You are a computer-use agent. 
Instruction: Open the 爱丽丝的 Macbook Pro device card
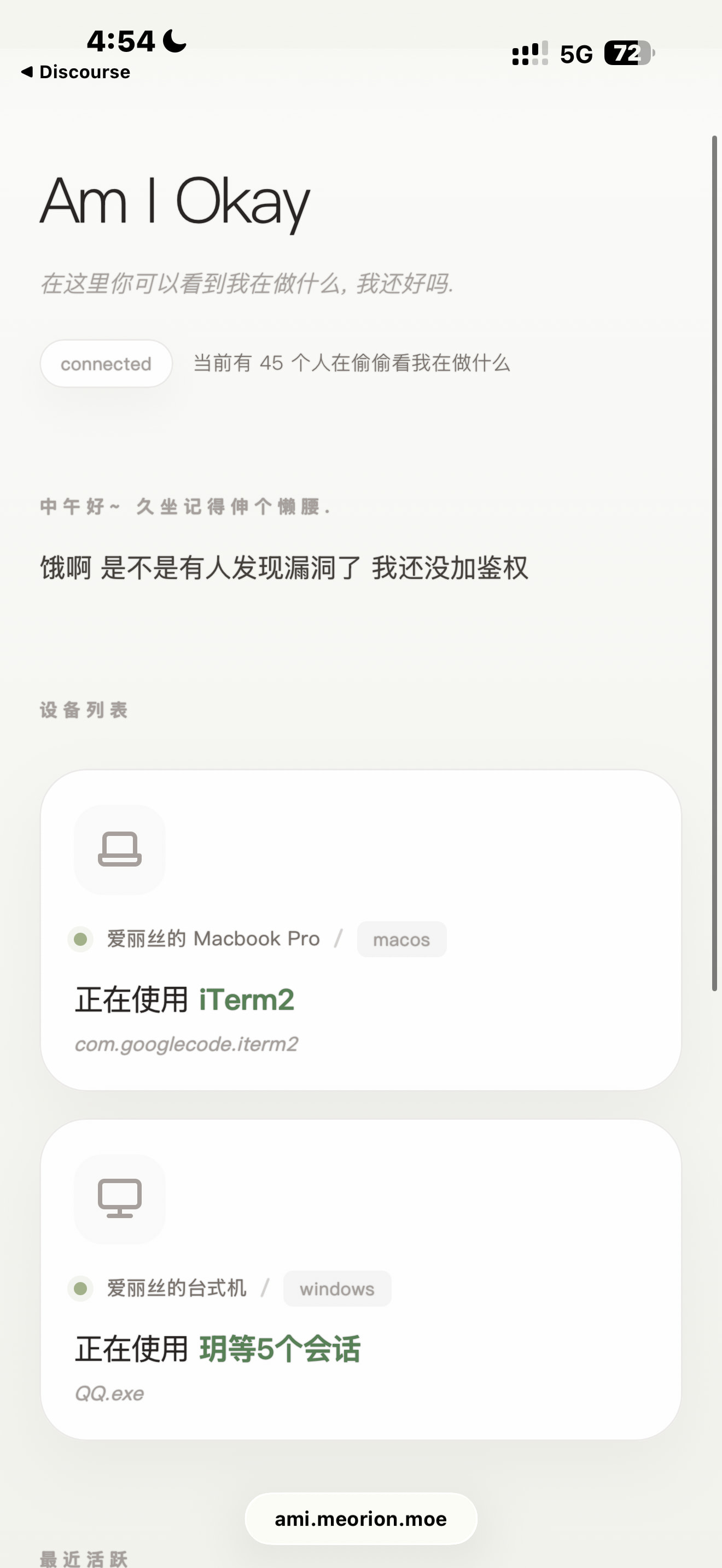(x=361, y=930)
